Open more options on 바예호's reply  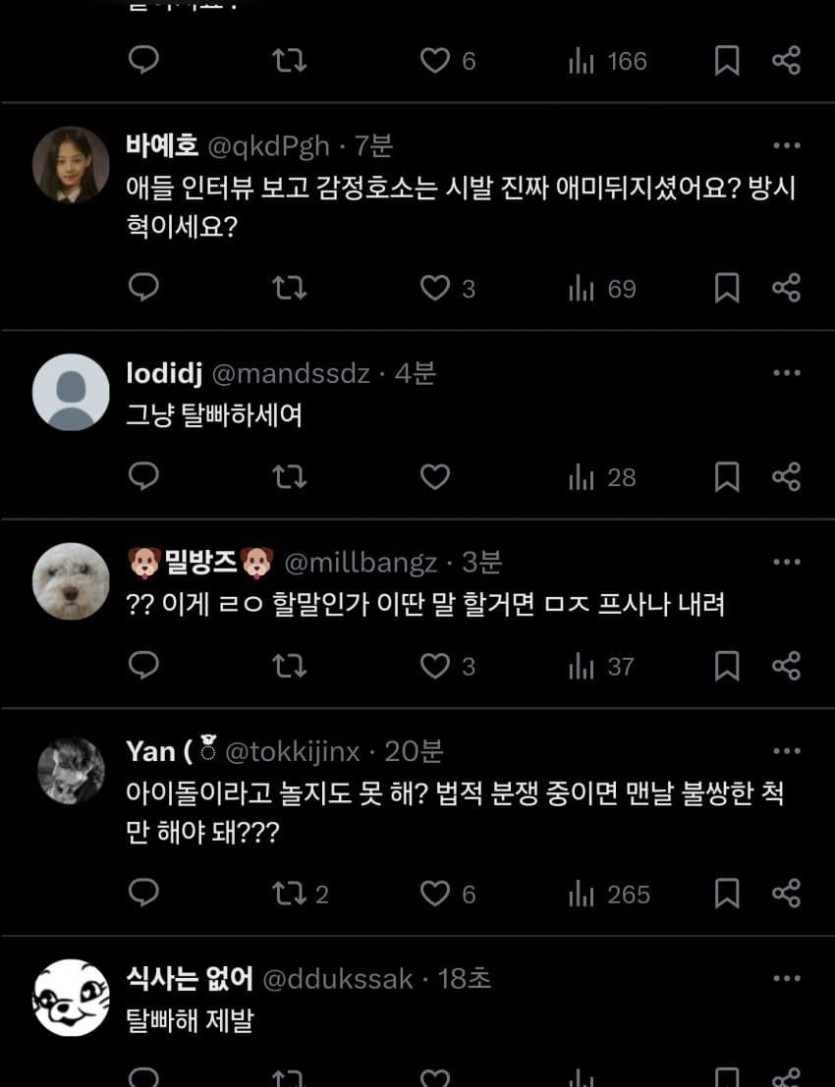[787, 146]
